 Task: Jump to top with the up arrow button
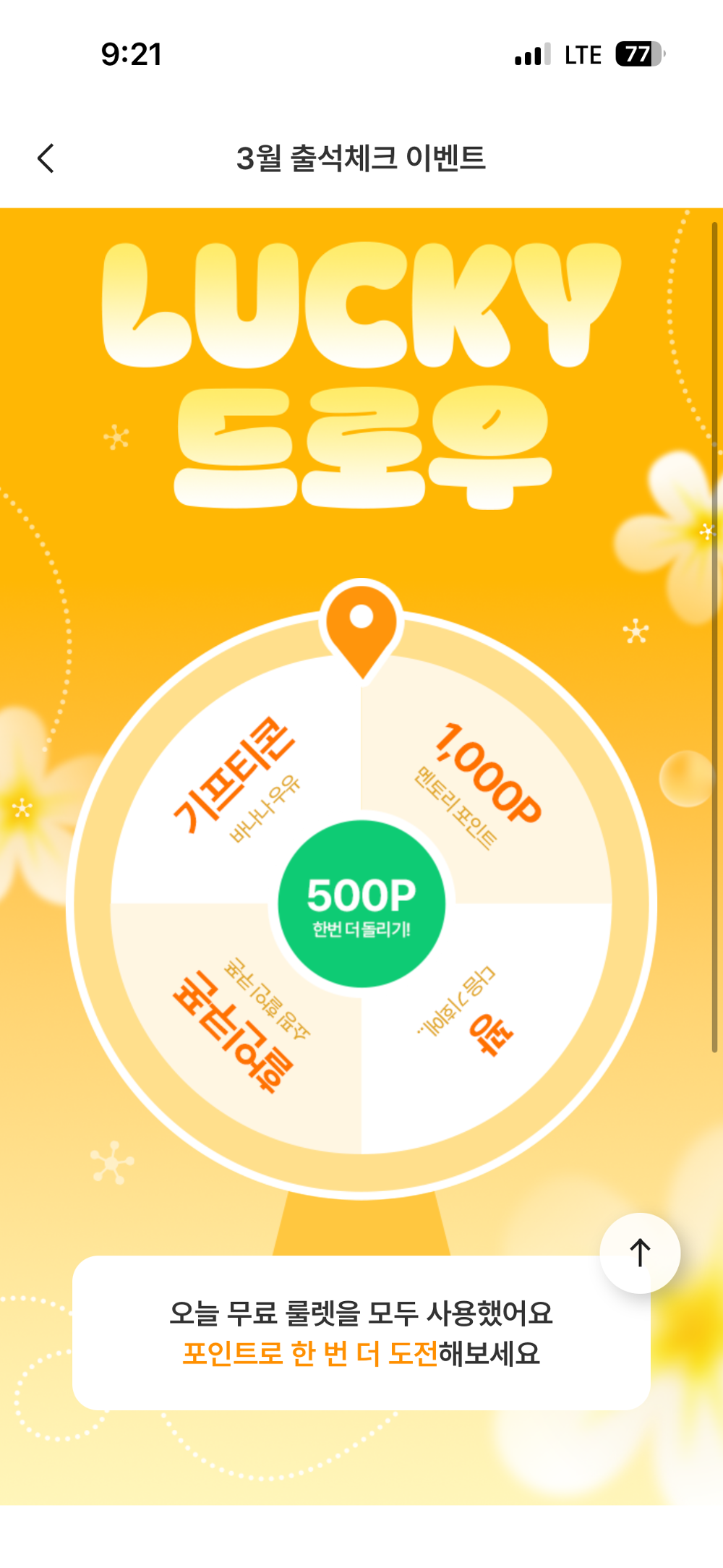[x=640, y=1253]
